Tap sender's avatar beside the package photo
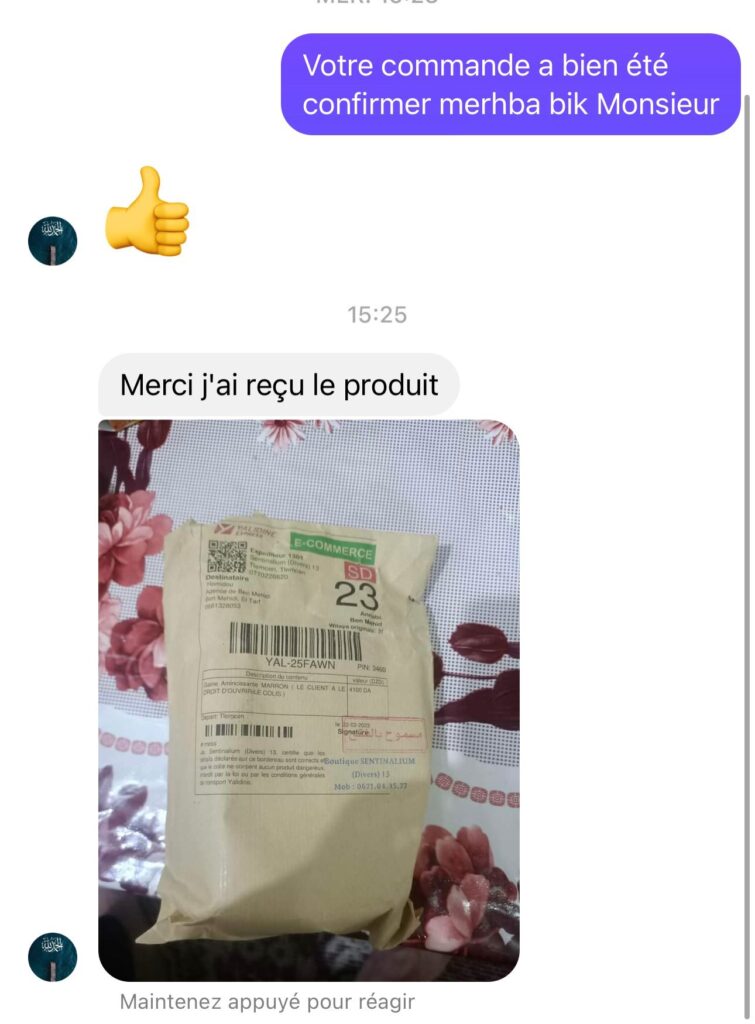This screenshot has height=1024, width=755. point(52,957)
